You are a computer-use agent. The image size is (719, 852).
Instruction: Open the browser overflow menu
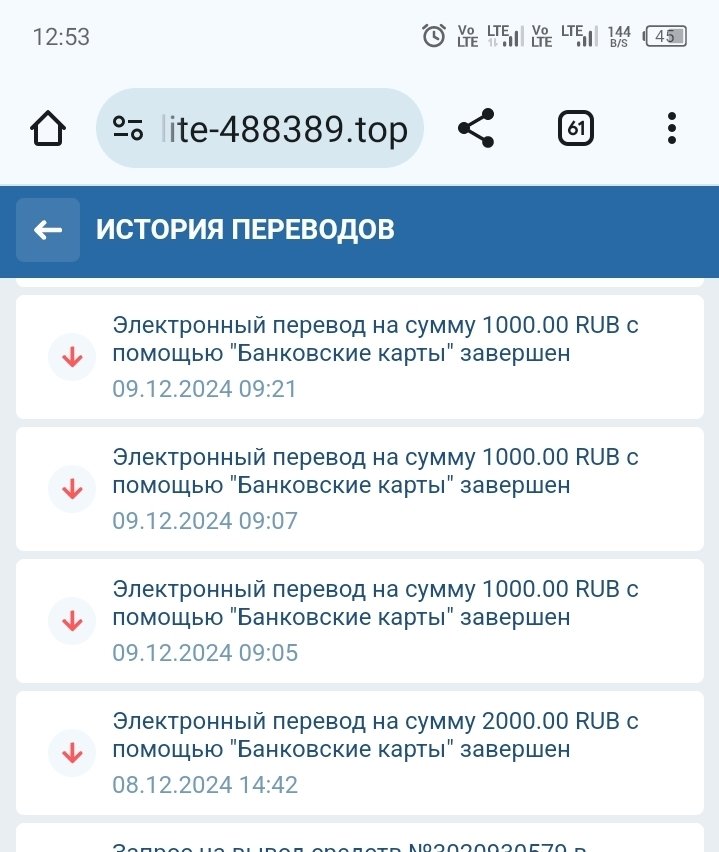671,129
